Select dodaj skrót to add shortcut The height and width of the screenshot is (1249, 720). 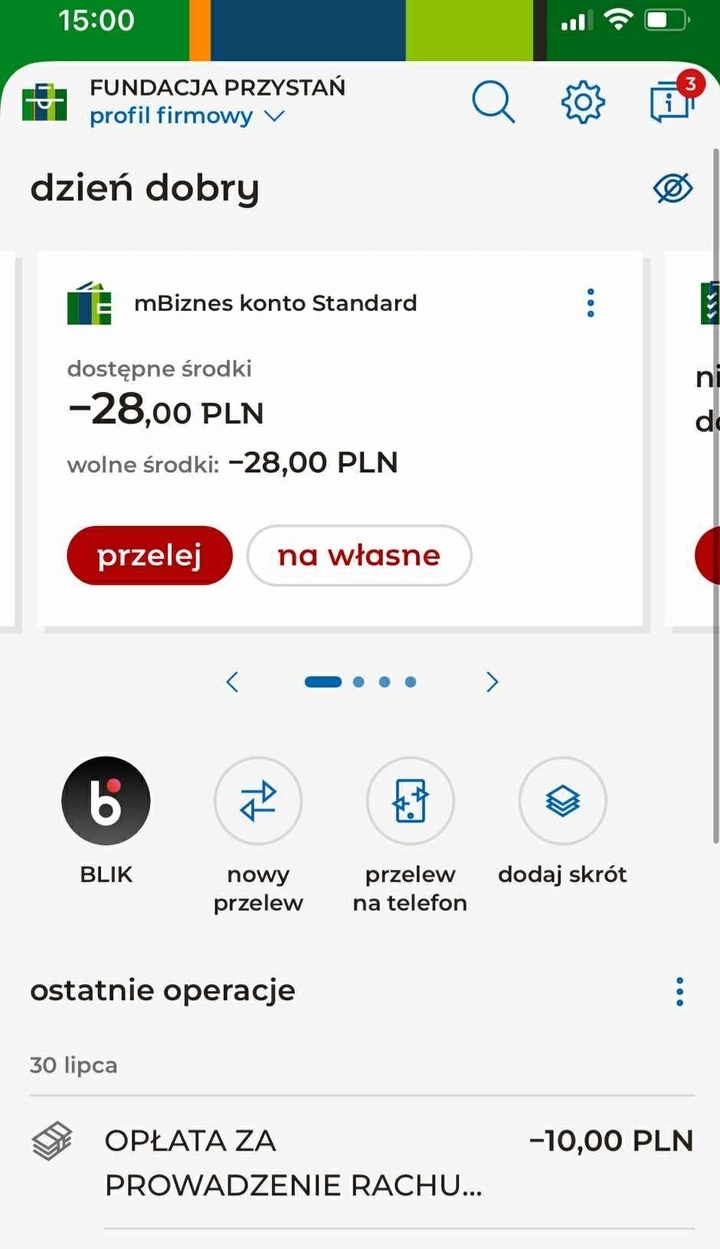(x=563, y=822)
